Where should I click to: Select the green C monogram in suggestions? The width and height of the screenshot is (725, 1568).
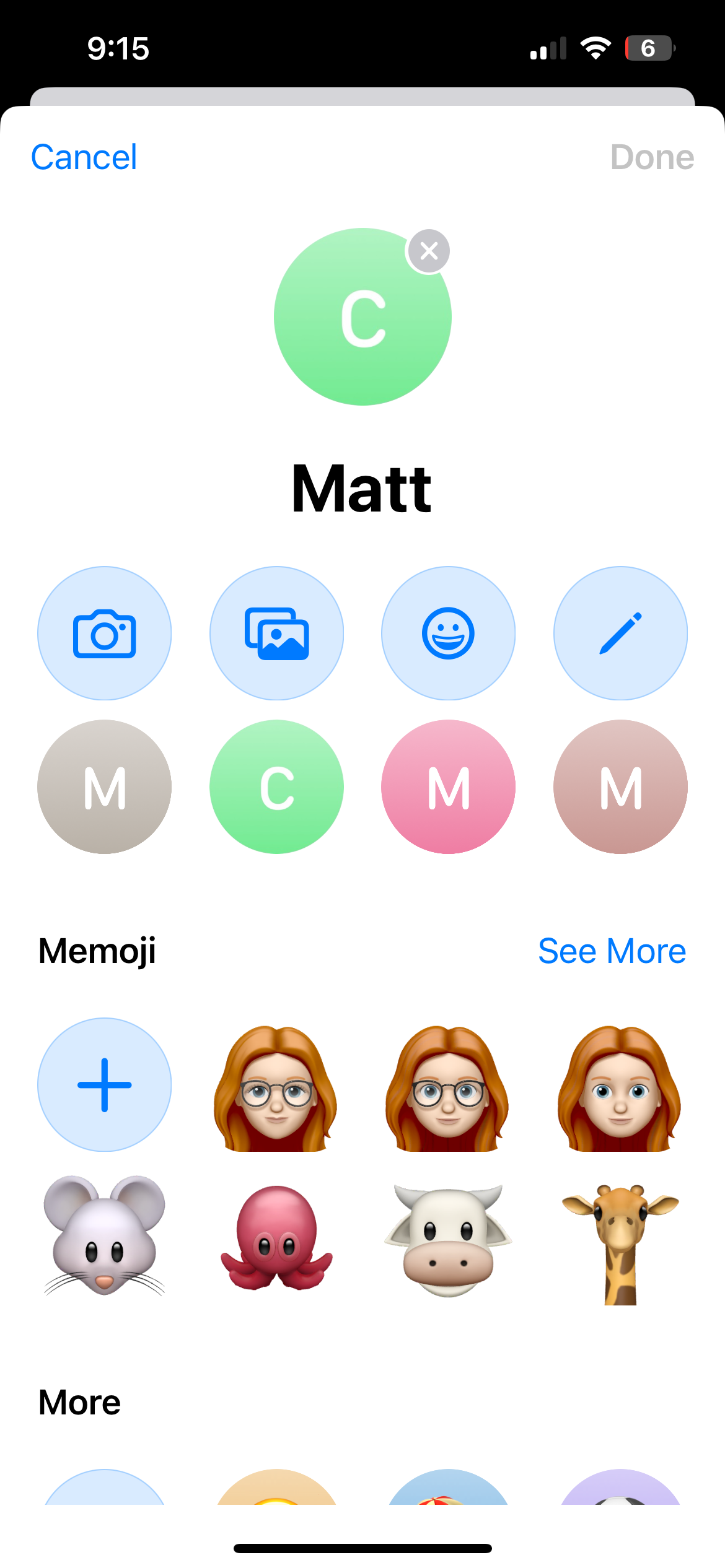click(276, 786)
